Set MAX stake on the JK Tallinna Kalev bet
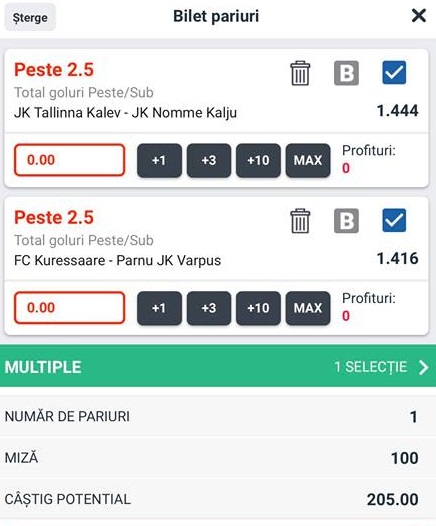Screen dimensions: 436x526 308,160
